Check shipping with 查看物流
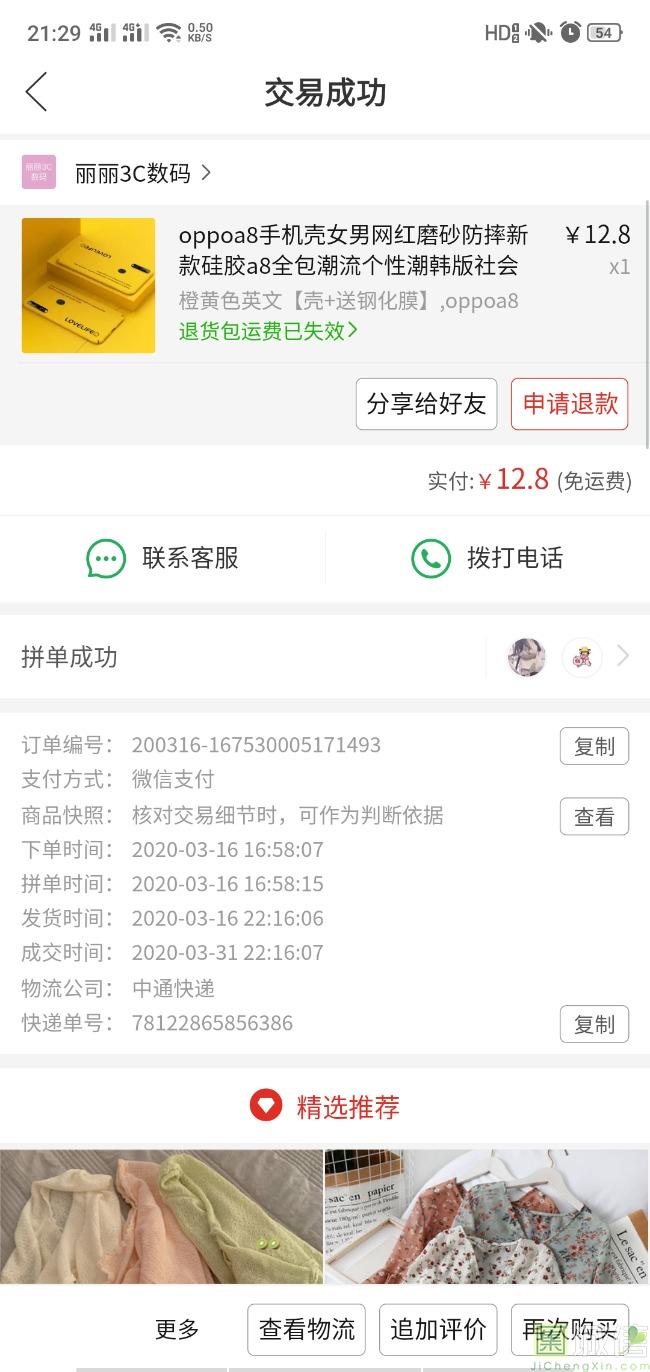The height and width of the screenshot is (1372, 650). 307,1329
